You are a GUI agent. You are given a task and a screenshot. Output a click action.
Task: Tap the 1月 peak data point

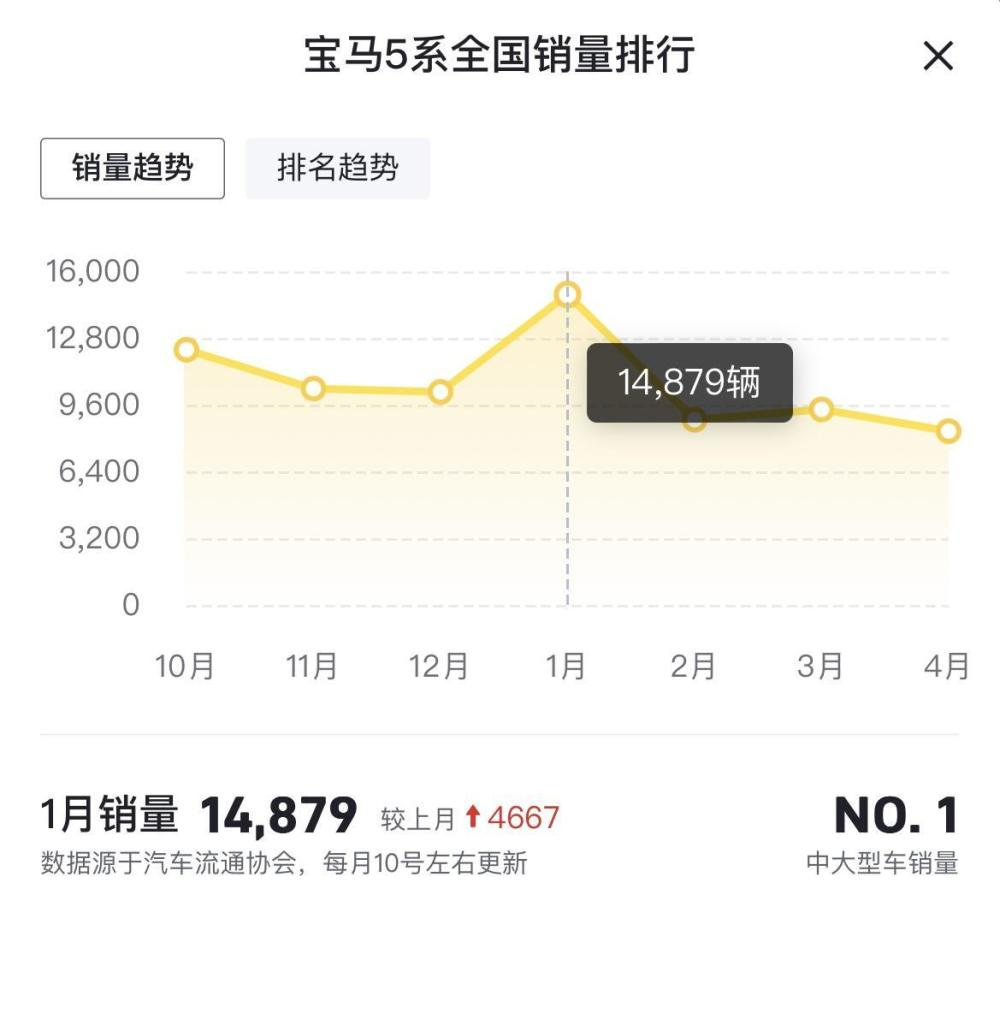[x=567, y=294]
